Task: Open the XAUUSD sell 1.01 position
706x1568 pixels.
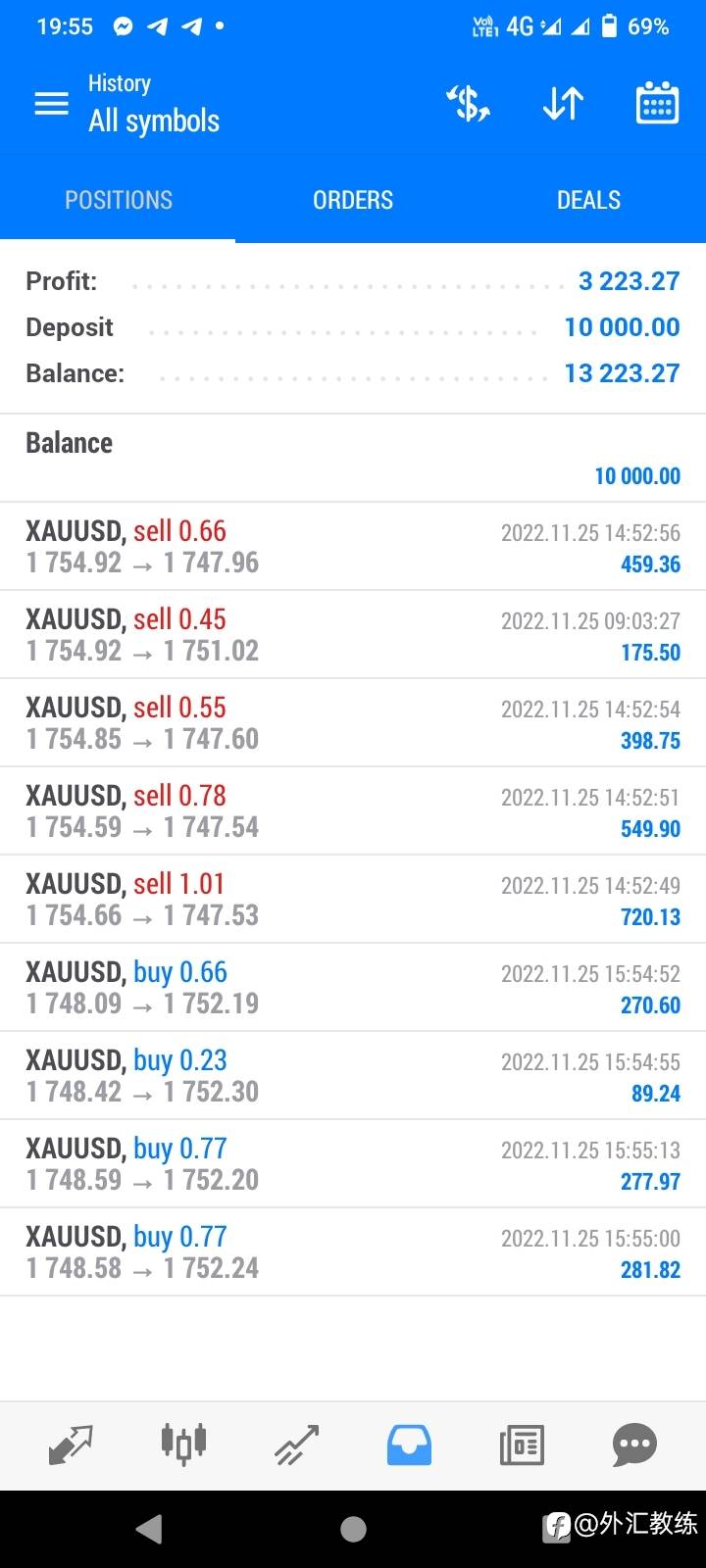Action: (353, 900)
